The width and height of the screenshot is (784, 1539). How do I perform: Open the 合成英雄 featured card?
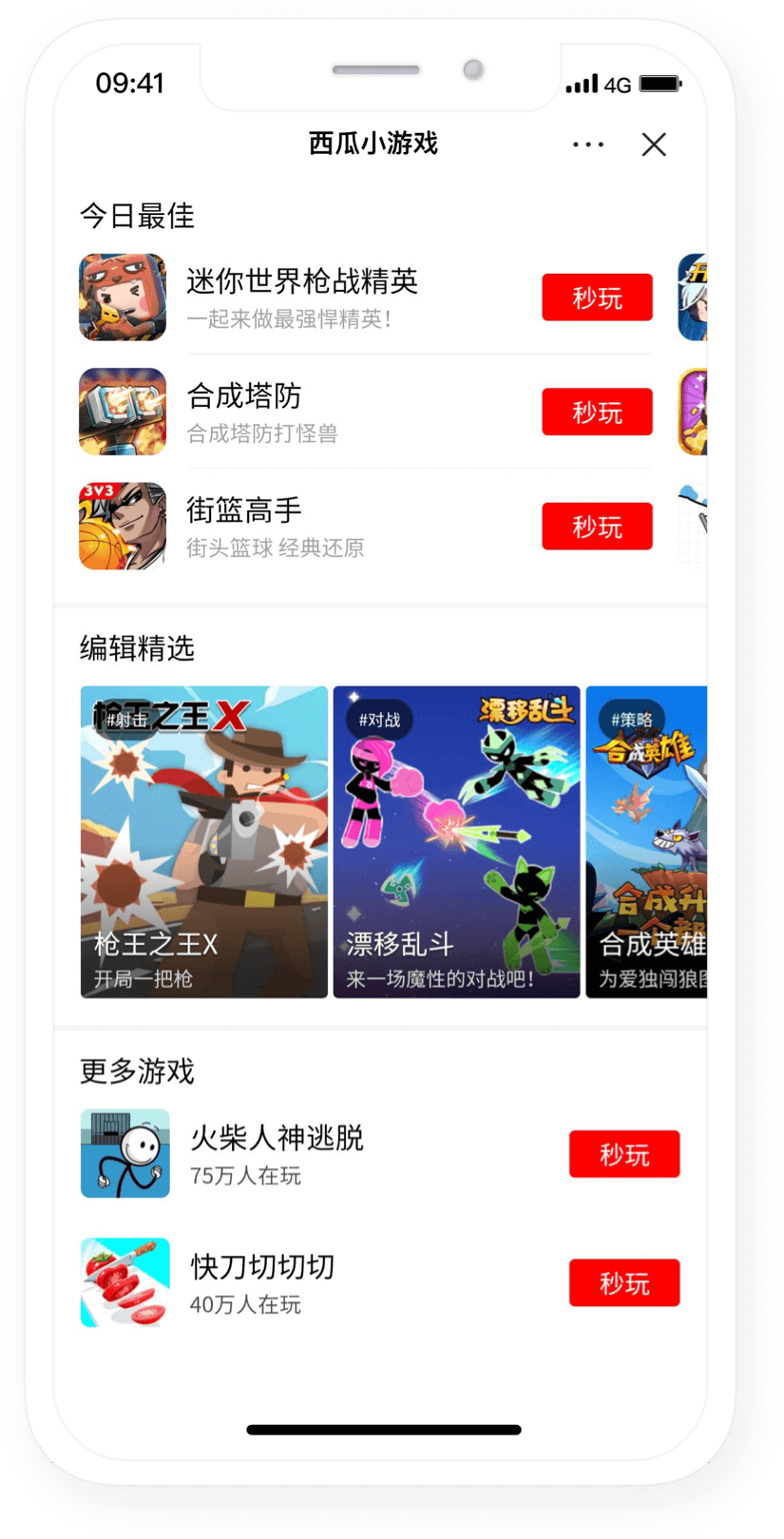pyautogui.click(x=647, y=841)
